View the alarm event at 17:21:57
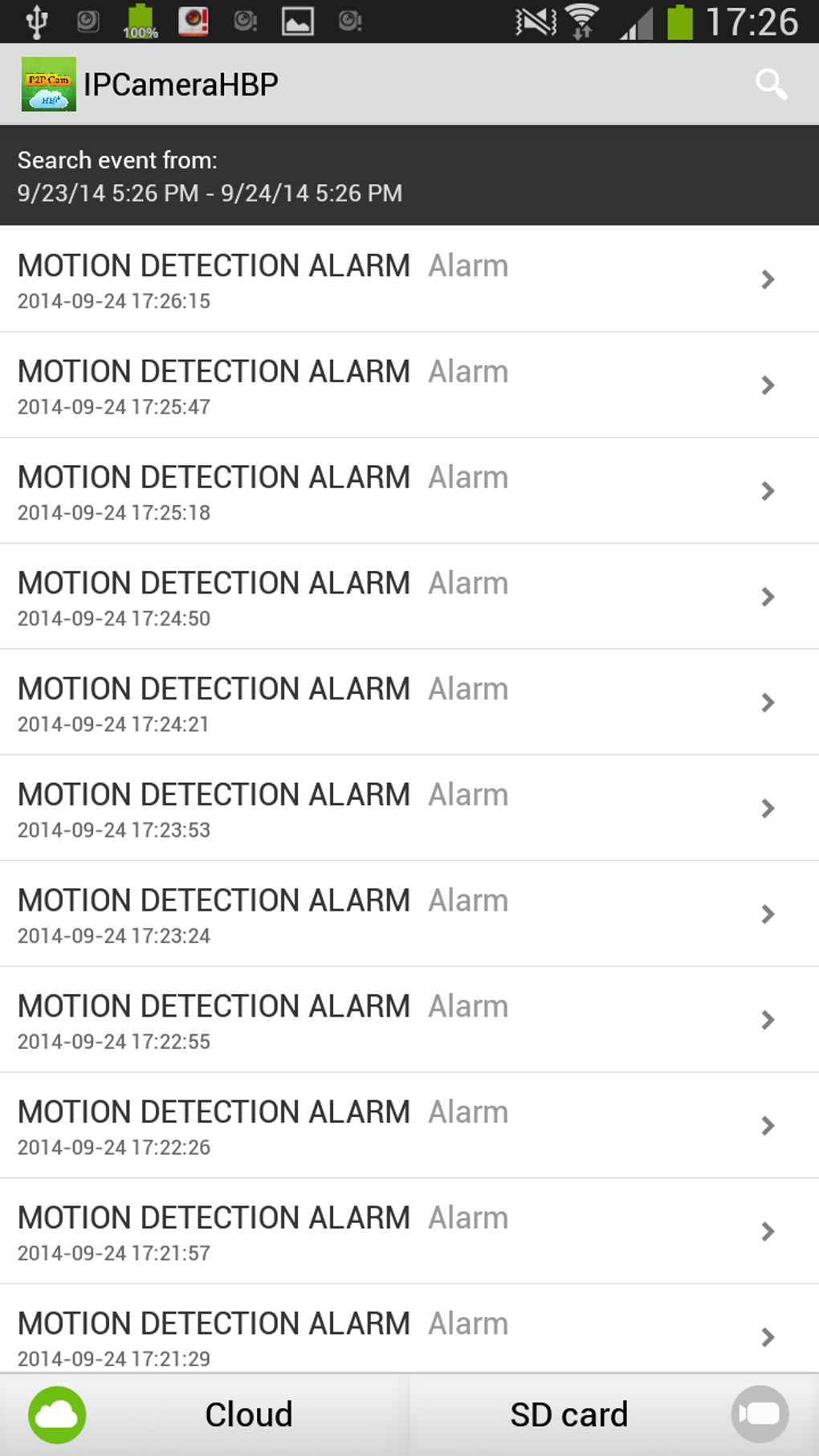Screen dimensions: 819x1456 409,1232
